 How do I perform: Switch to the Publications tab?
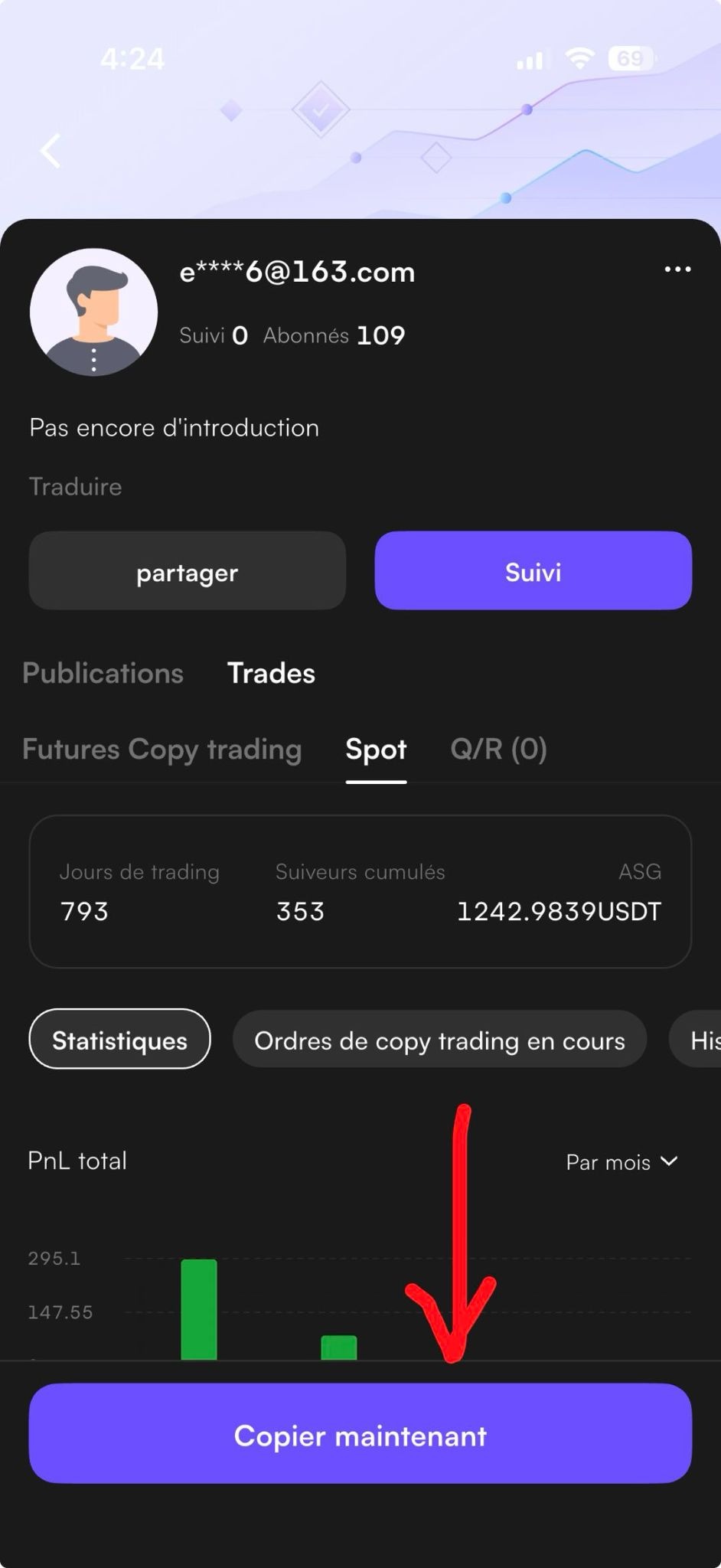[103, 673]
